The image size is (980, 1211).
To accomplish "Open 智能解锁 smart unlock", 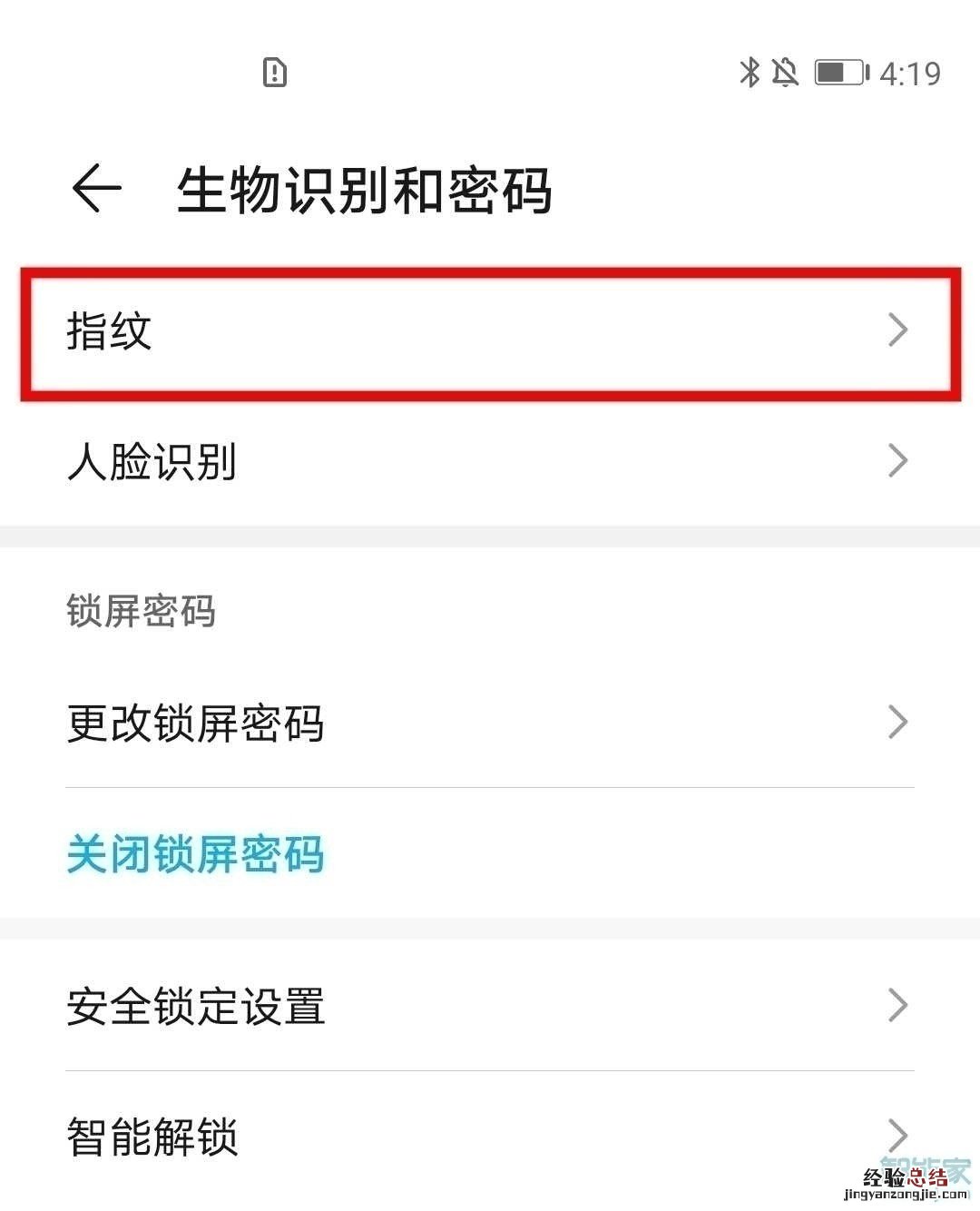I will [490, 1137].
